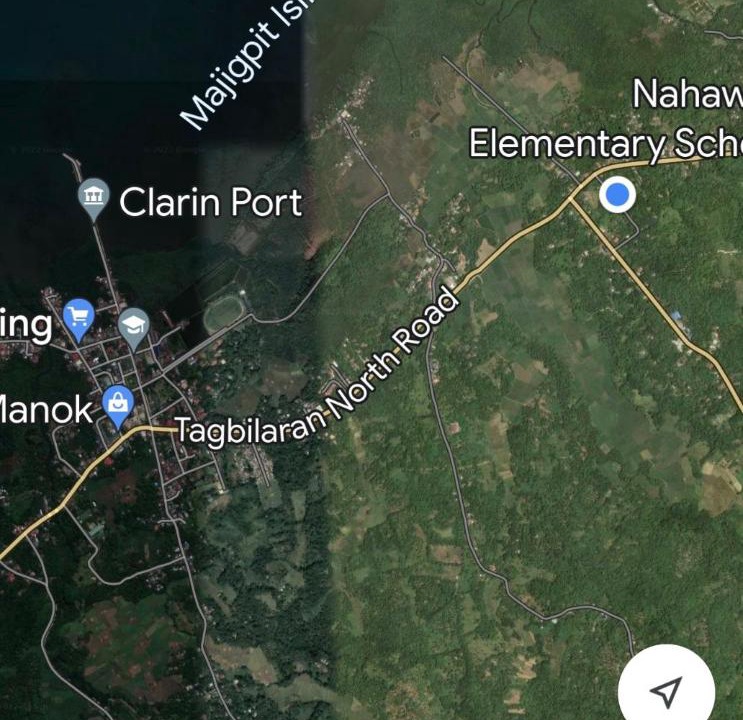The image size is (743, 720).
Task: Open the Clarin Port place marker
Action: point(94,197)
